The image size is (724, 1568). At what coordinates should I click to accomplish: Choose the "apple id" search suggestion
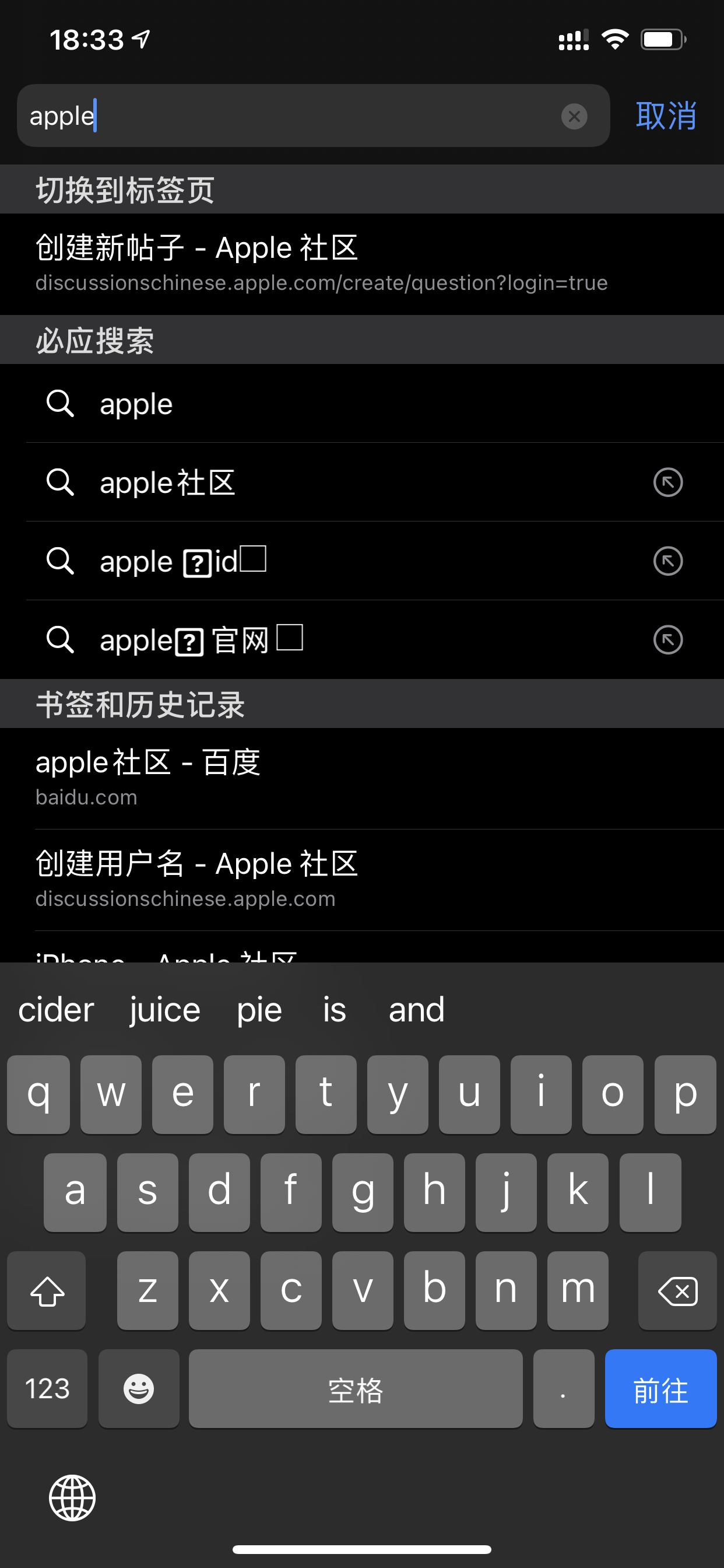182,561
